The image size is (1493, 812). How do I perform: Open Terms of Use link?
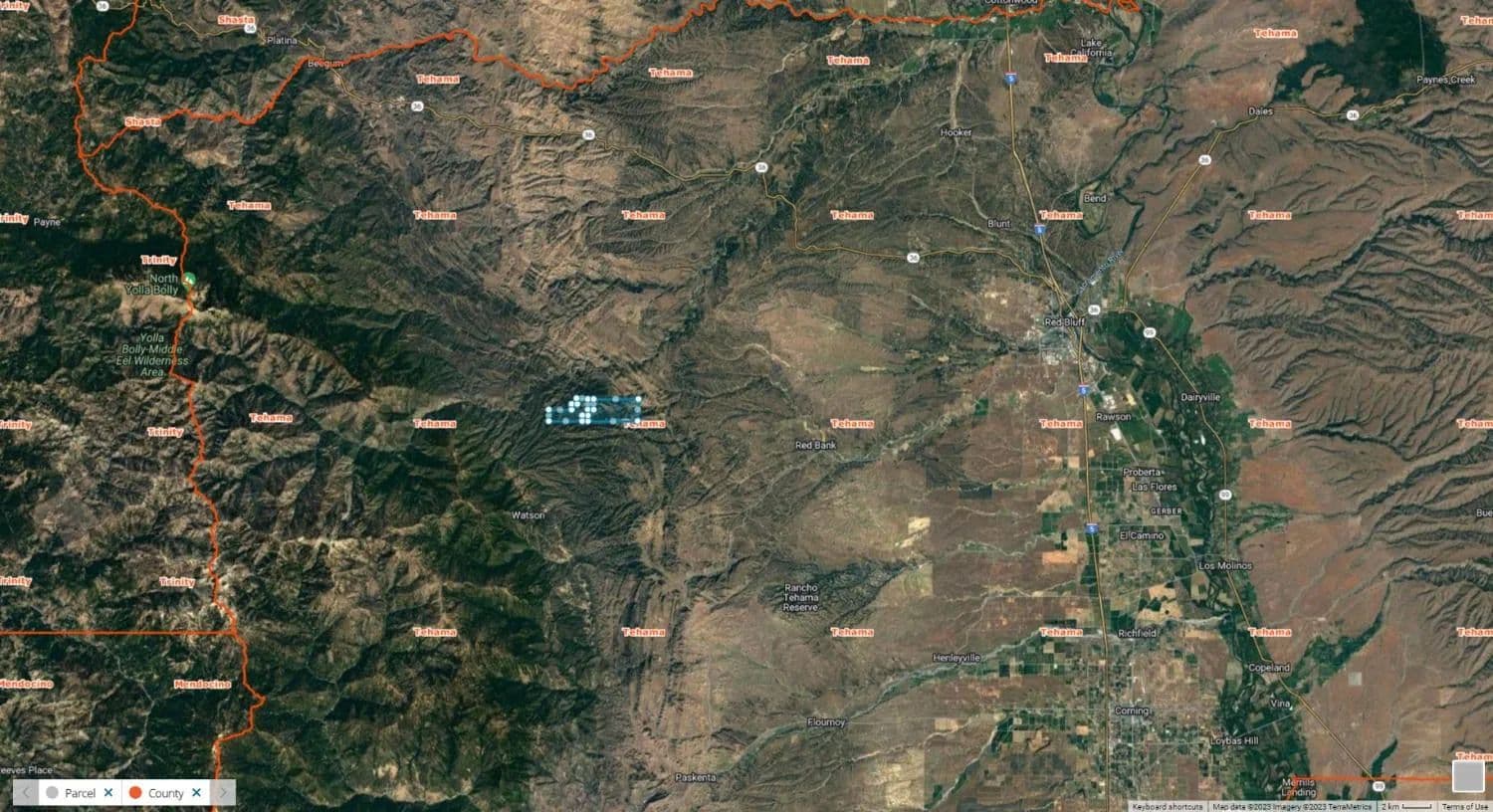click(x=1465, y=806)
